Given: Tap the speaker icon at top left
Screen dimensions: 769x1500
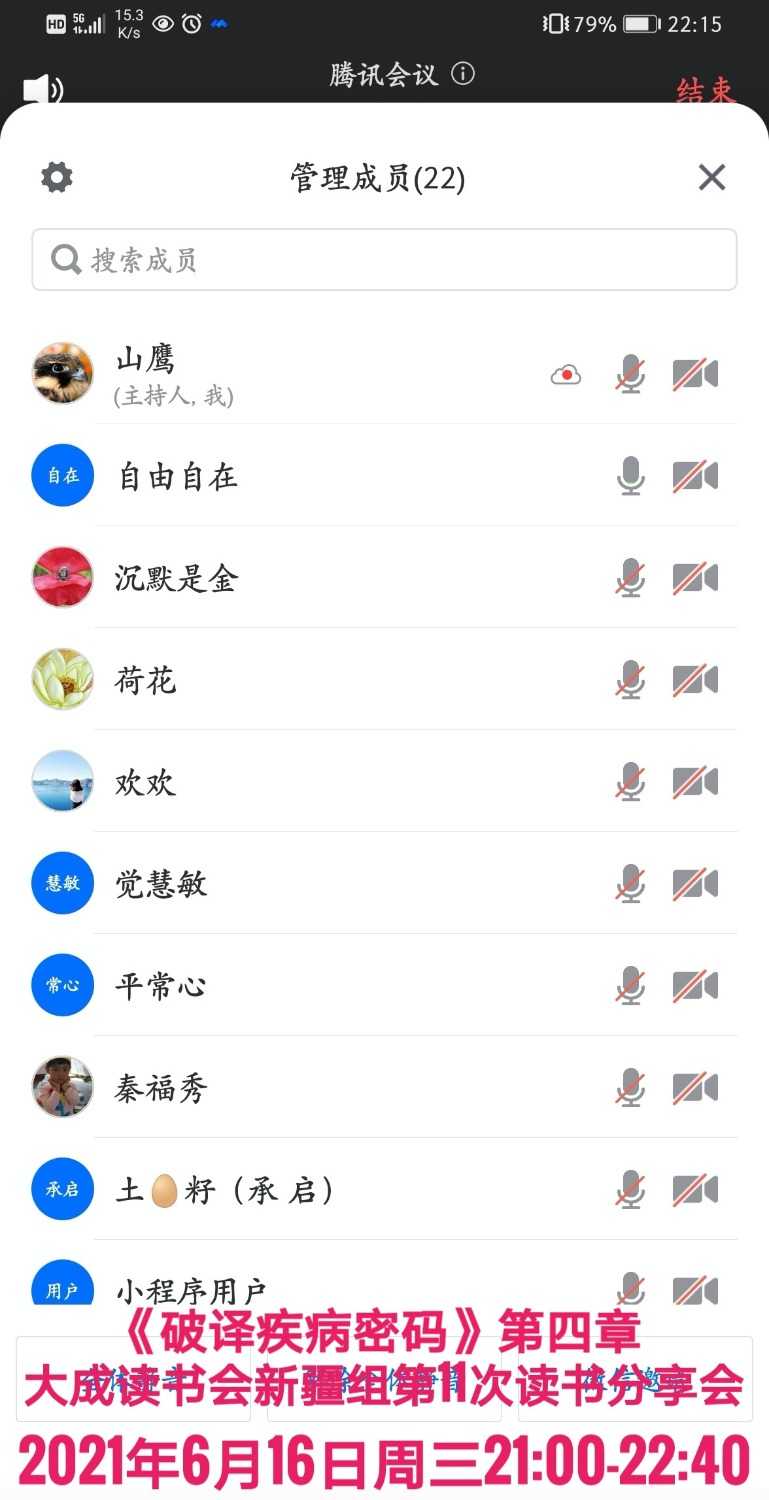Looking at the screenshot, I should (39, 89).
